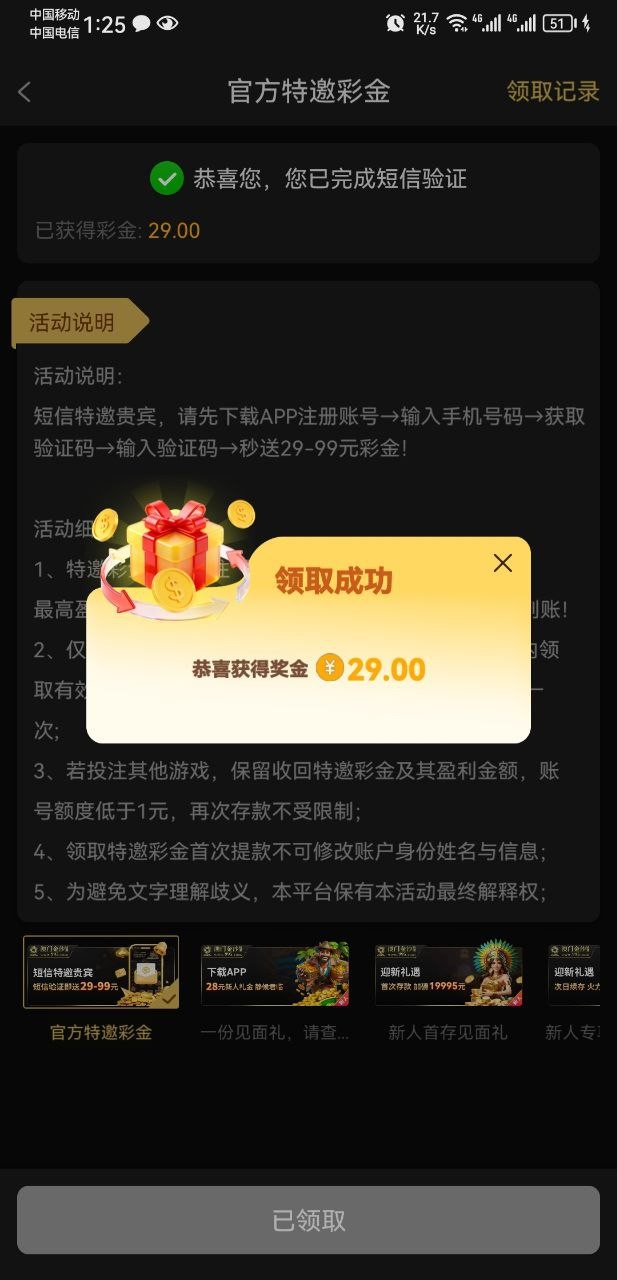The width and height of the screenshot is (617, 1280).
Task: Select the 官方特邀彩金 promotion card
Action: (x=101, y=972)
